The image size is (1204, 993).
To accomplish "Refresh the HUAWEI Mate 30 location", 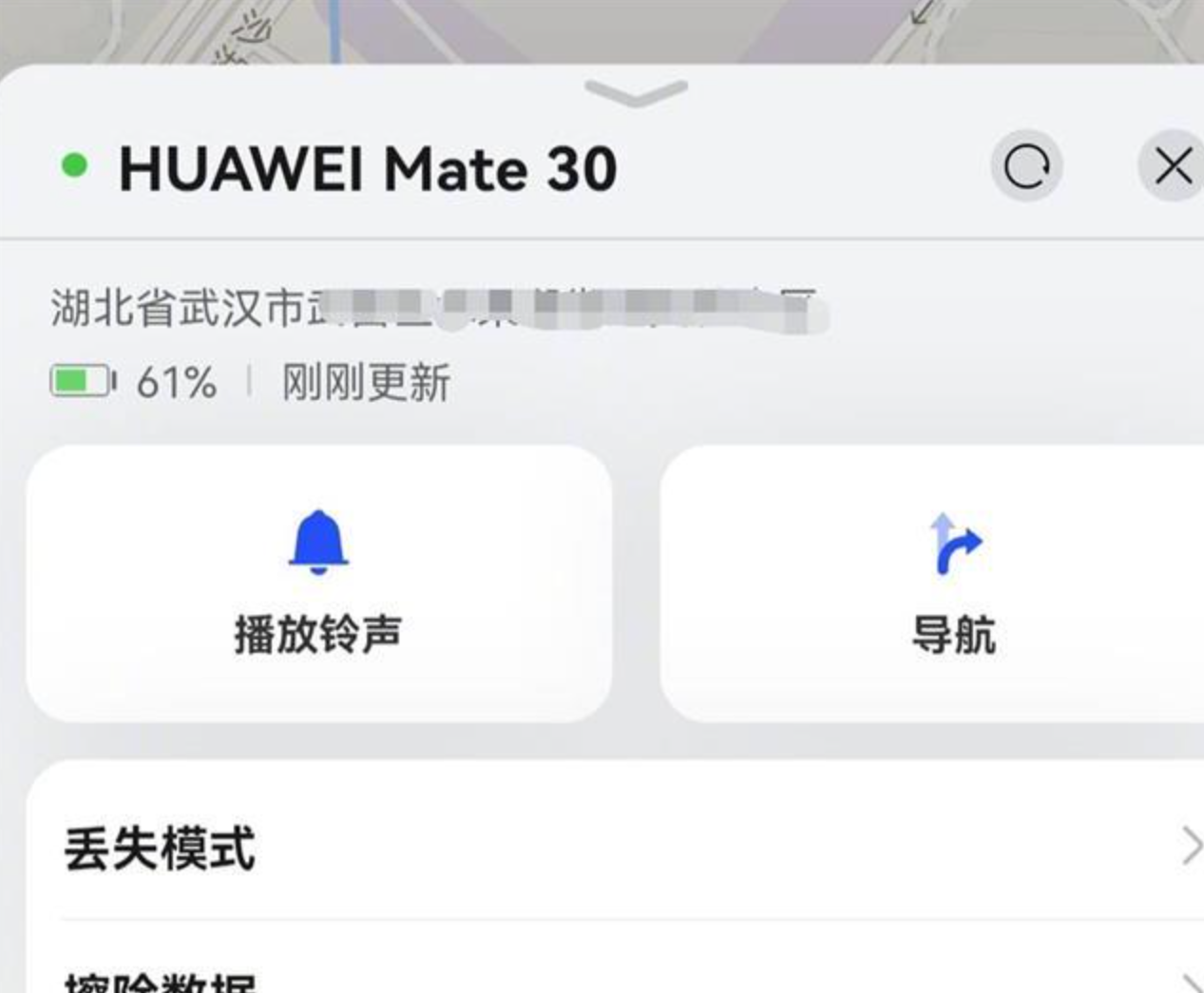I will [1026, 167].
